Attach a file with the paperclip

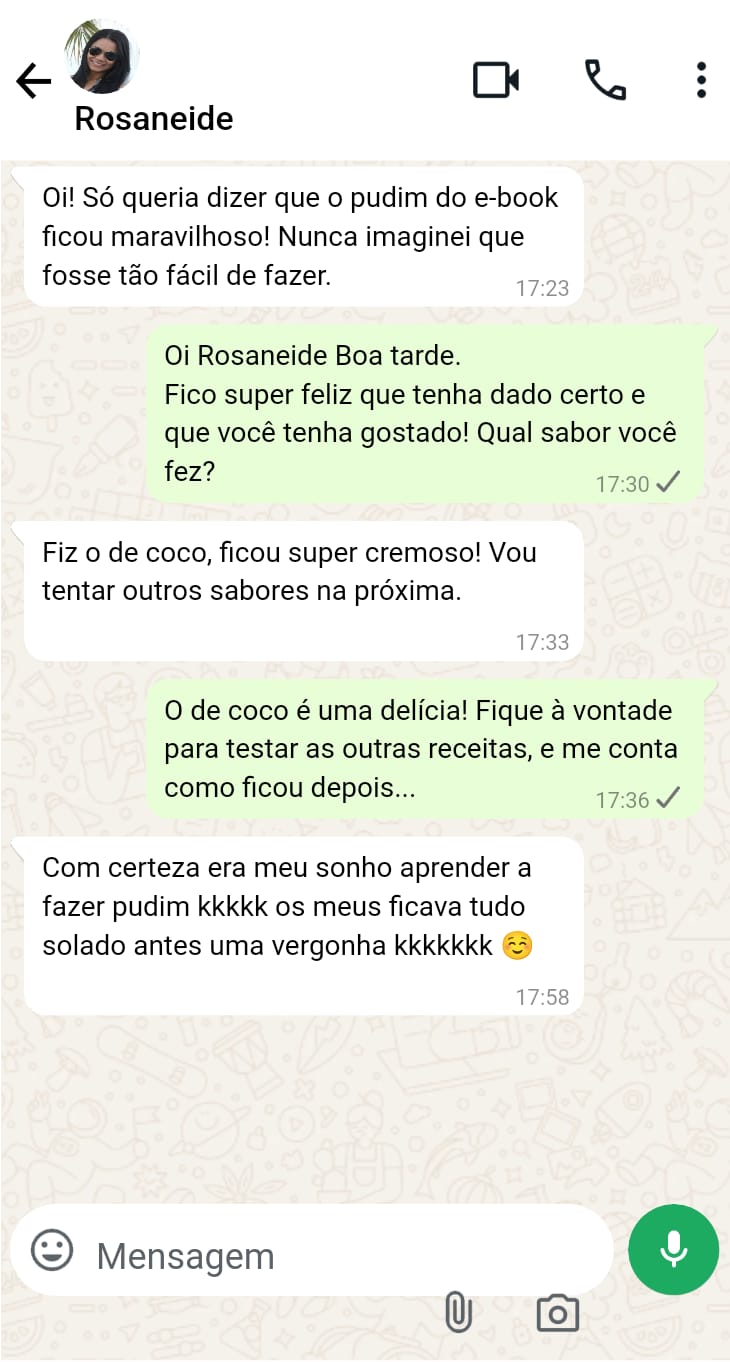tap(458, 1312)
